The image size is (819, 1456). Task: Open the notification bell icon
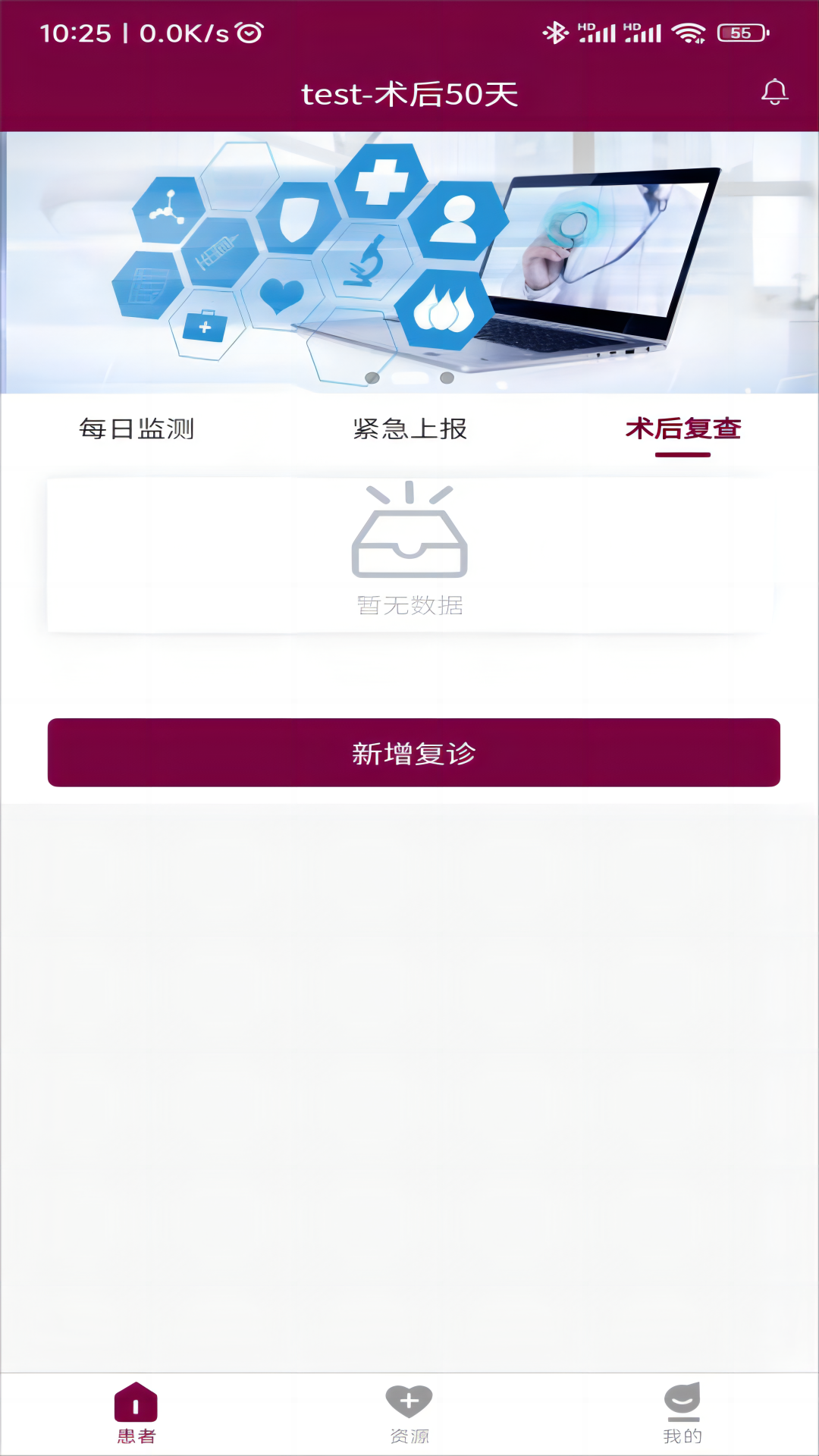tap(774, 93)
